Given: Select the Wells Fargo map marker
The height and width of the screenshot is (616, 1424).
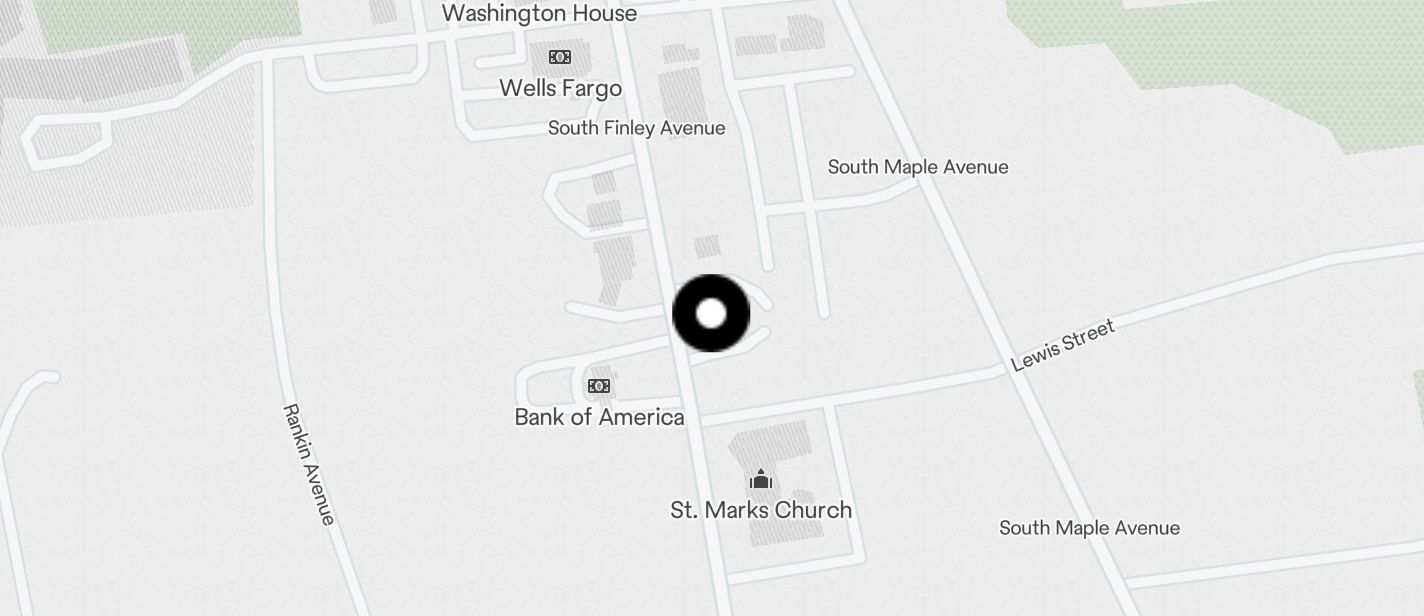Looking at the screenshot, I should (560, 57).
